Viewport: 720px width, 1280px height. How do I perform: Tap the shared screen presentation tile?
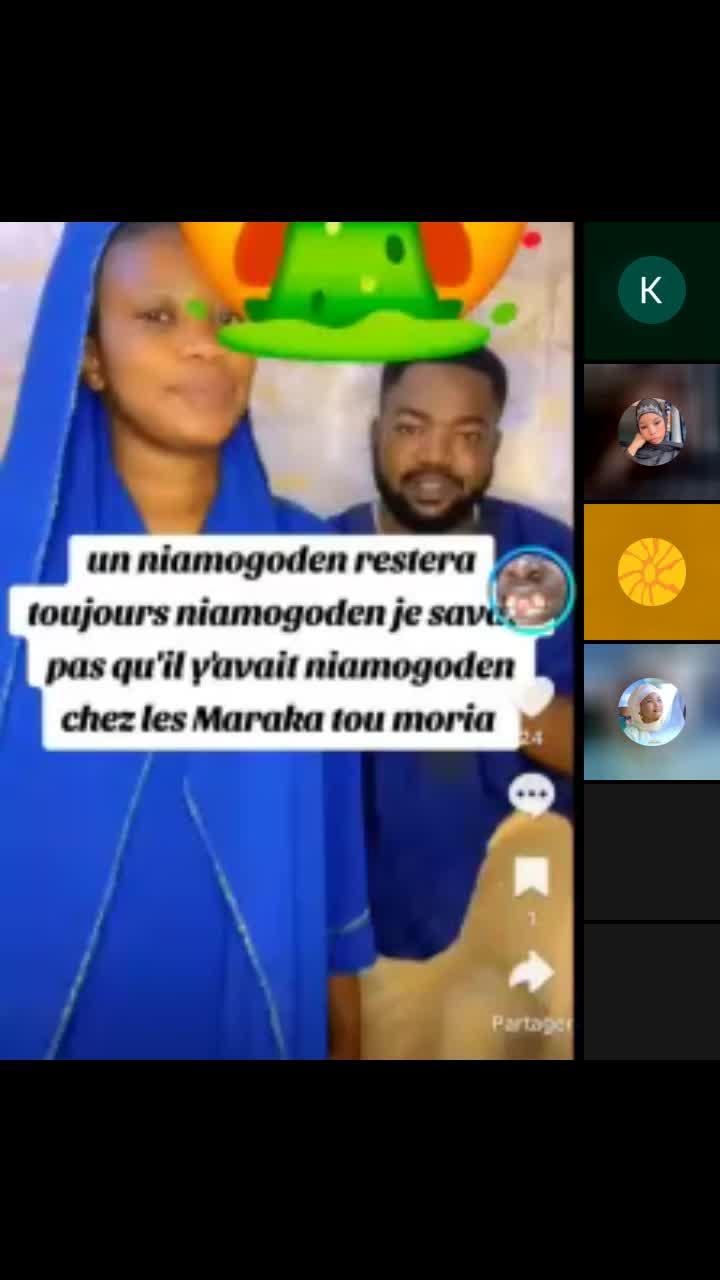(x=287, y=640)
